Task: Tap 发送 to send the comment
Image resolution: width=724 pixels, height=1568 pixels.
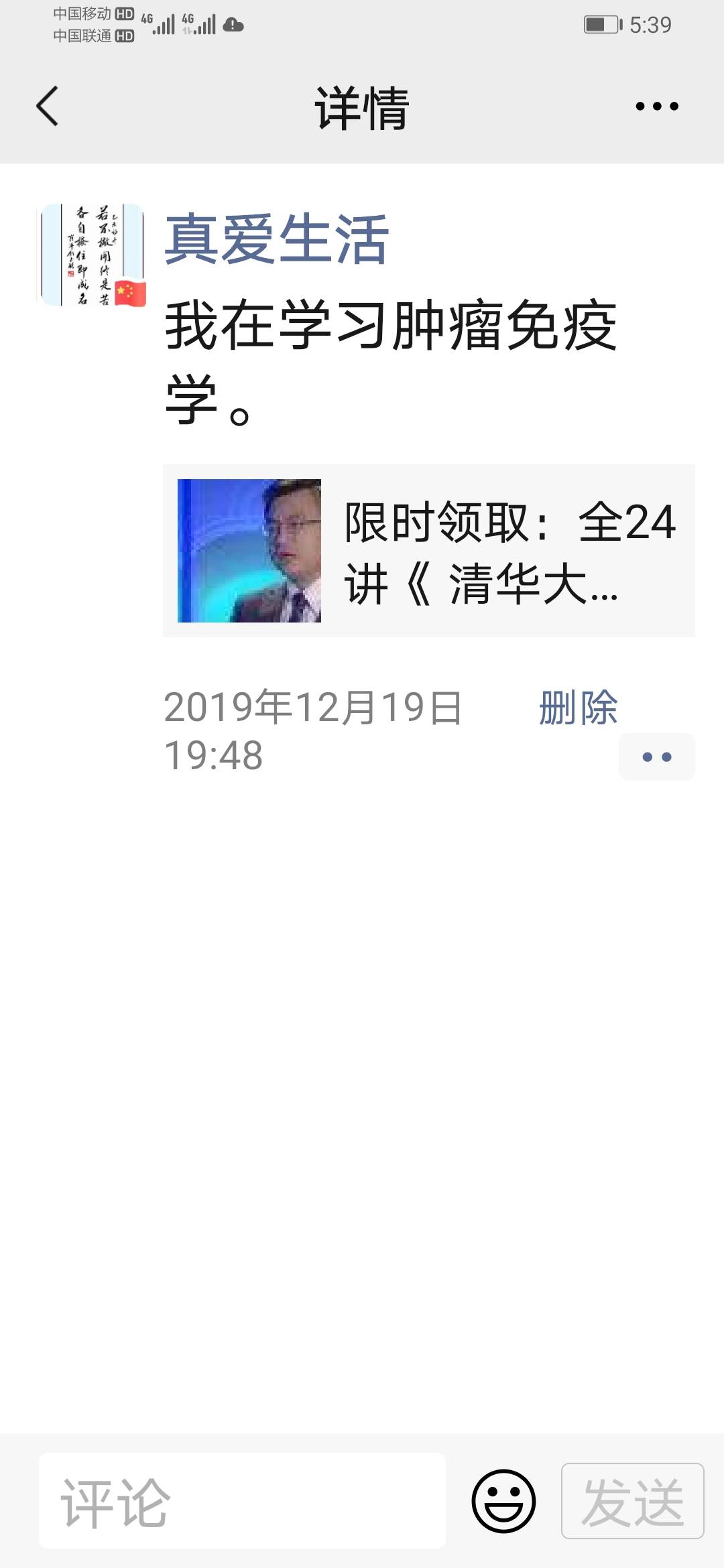Action: (x=629, y=1498)
